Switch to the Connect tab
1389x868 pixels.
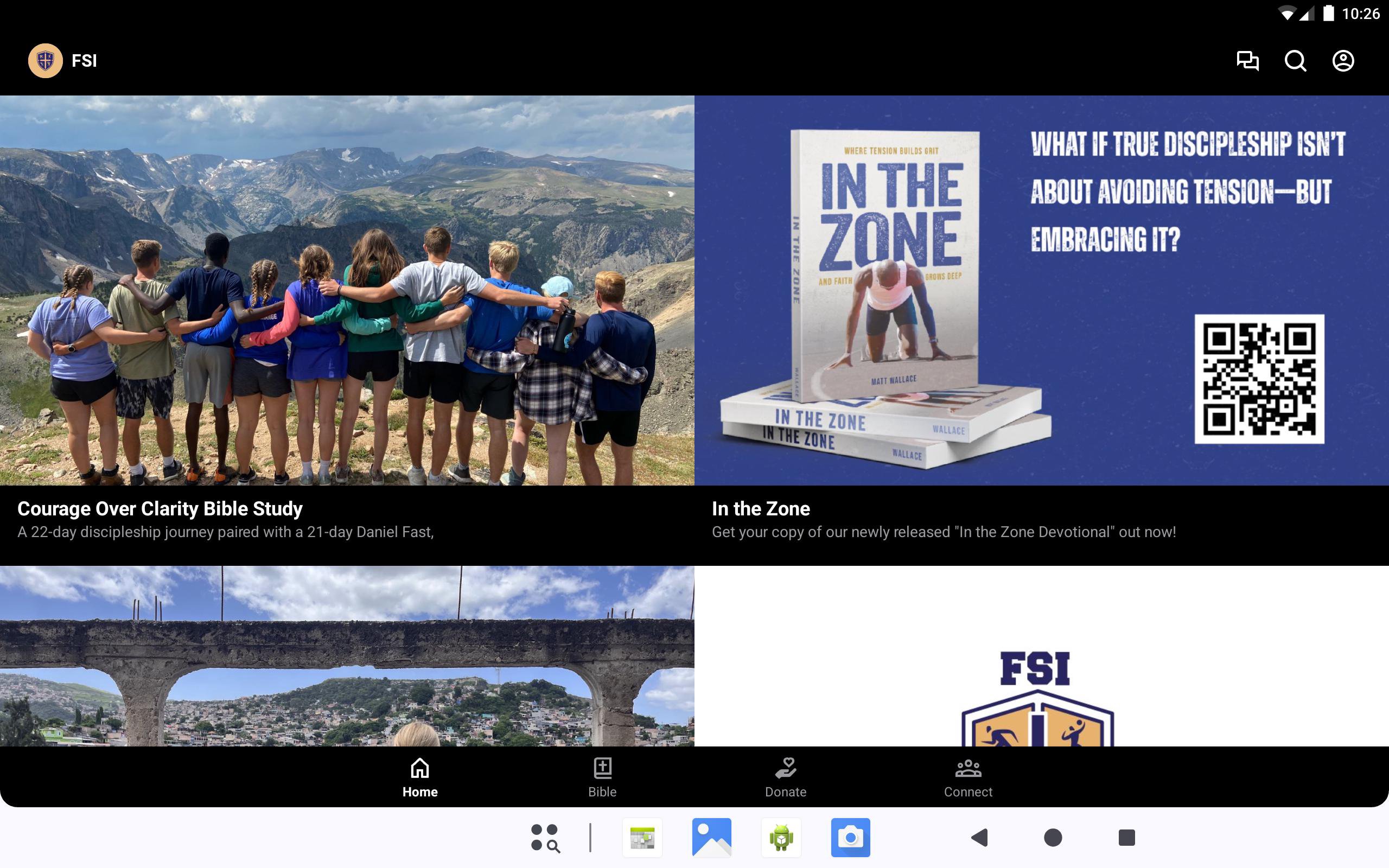(968, 777)
